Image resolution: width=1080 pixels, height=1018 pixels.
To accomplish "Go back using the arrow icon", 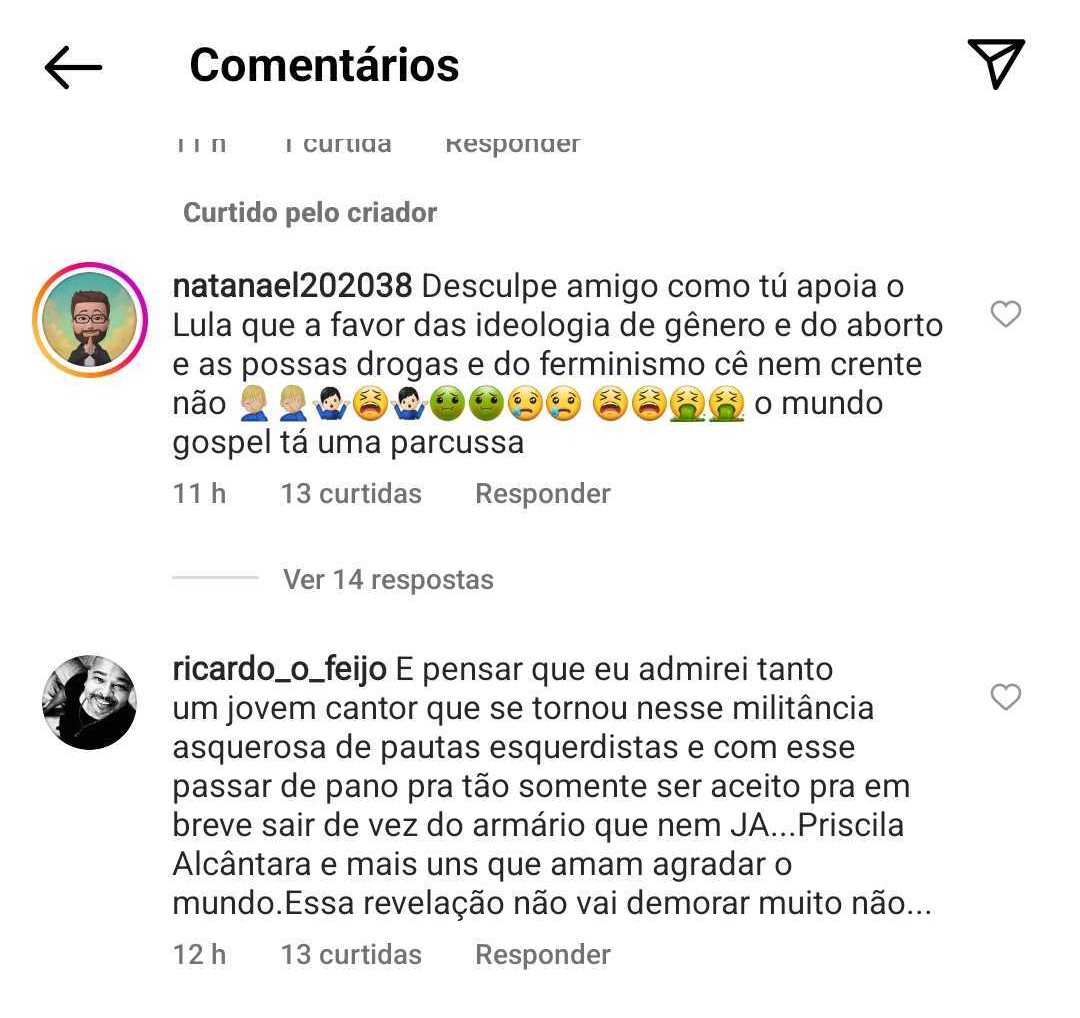I will coord(73,67).
